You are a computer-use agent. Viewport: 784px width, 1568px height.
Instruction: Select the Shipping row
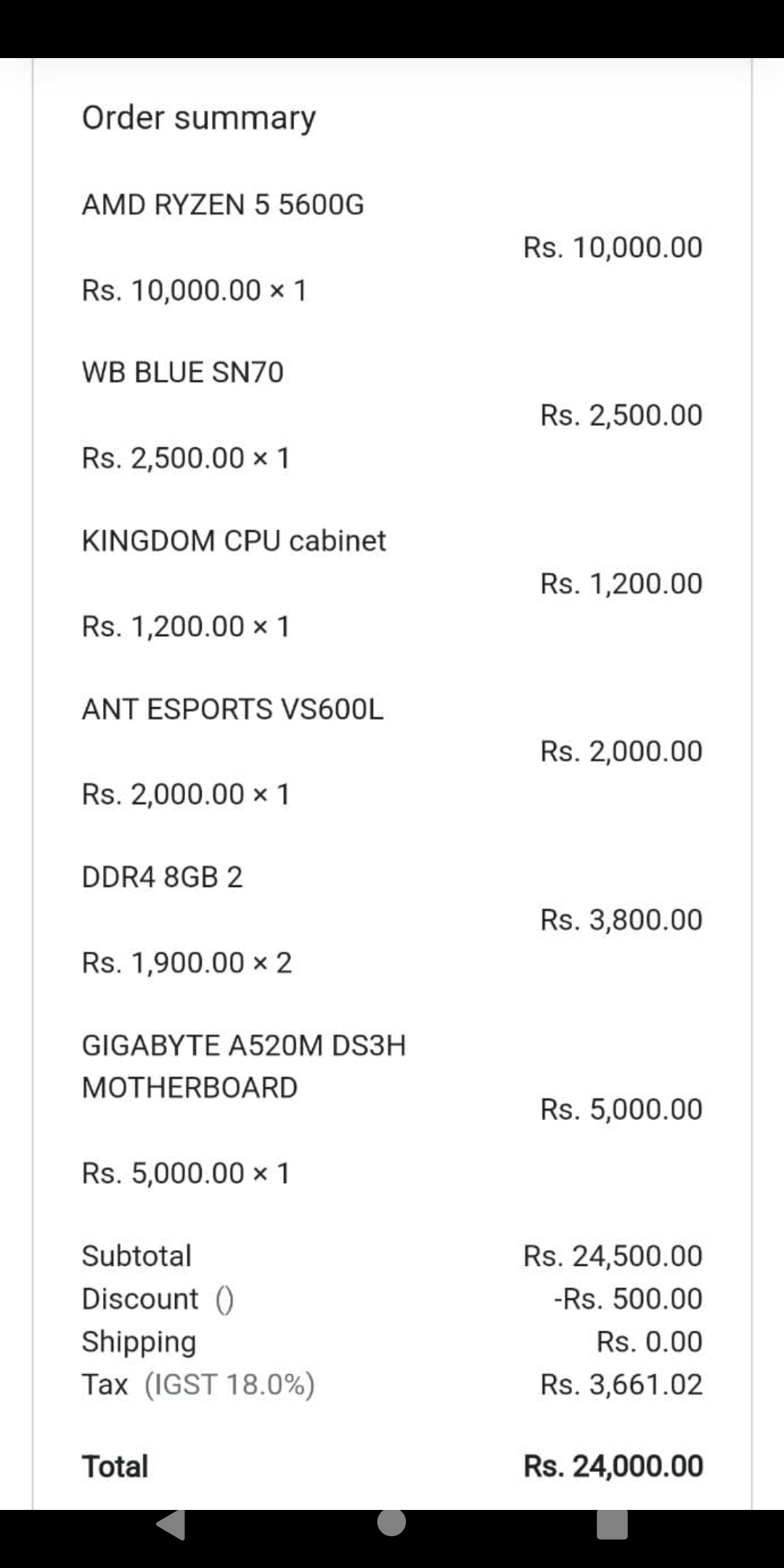click(x=139, y=1342)
